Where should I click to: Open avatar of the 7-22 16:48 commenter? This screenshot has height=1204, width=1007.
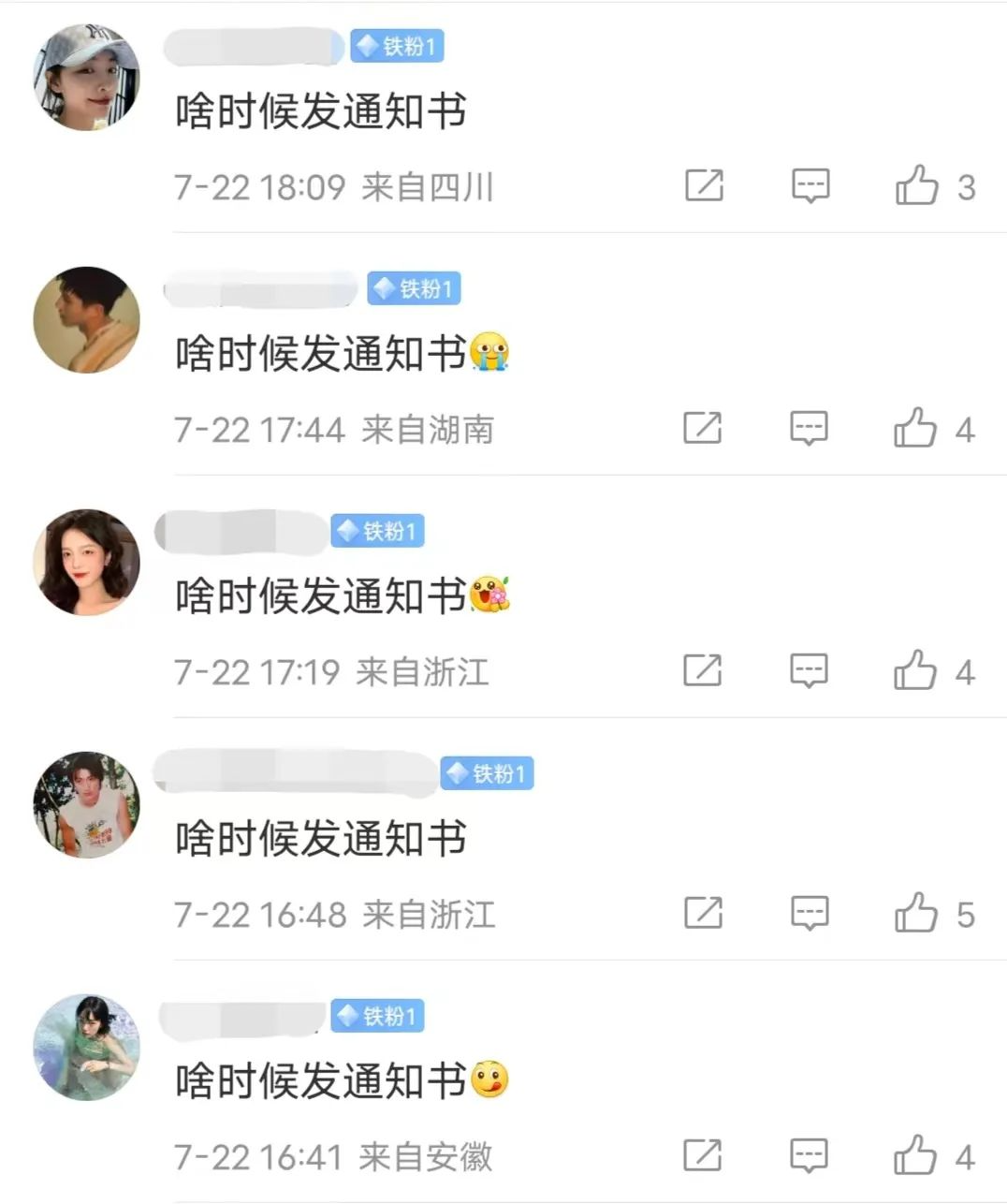[x=86, y=805]
